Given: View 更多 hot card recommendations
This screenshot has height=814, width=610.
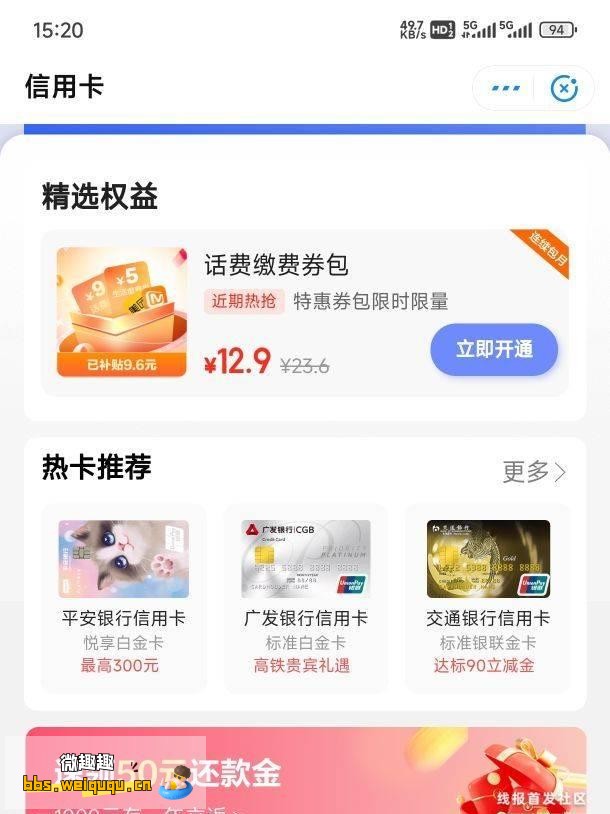Looking at the screenshot, I should pos(534,471).
